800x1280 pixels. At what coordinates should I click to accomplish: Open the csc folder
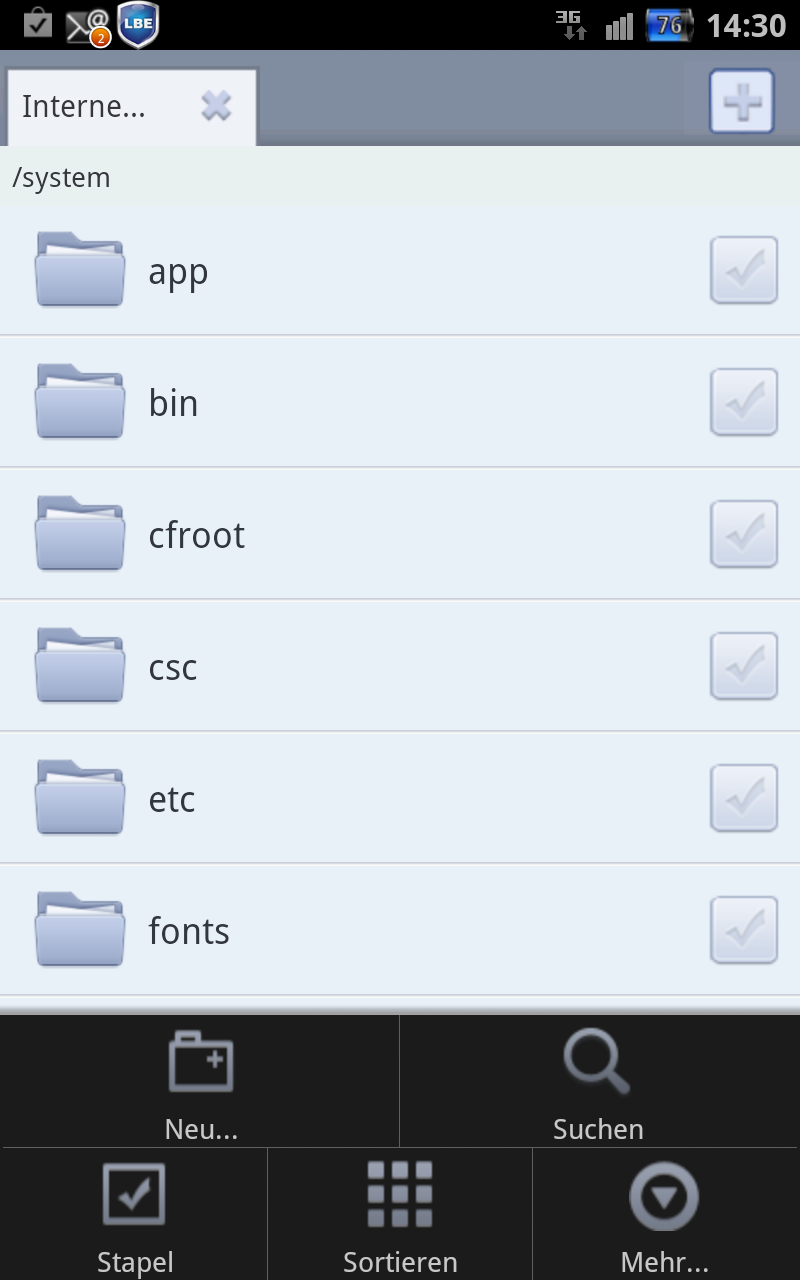400,666
